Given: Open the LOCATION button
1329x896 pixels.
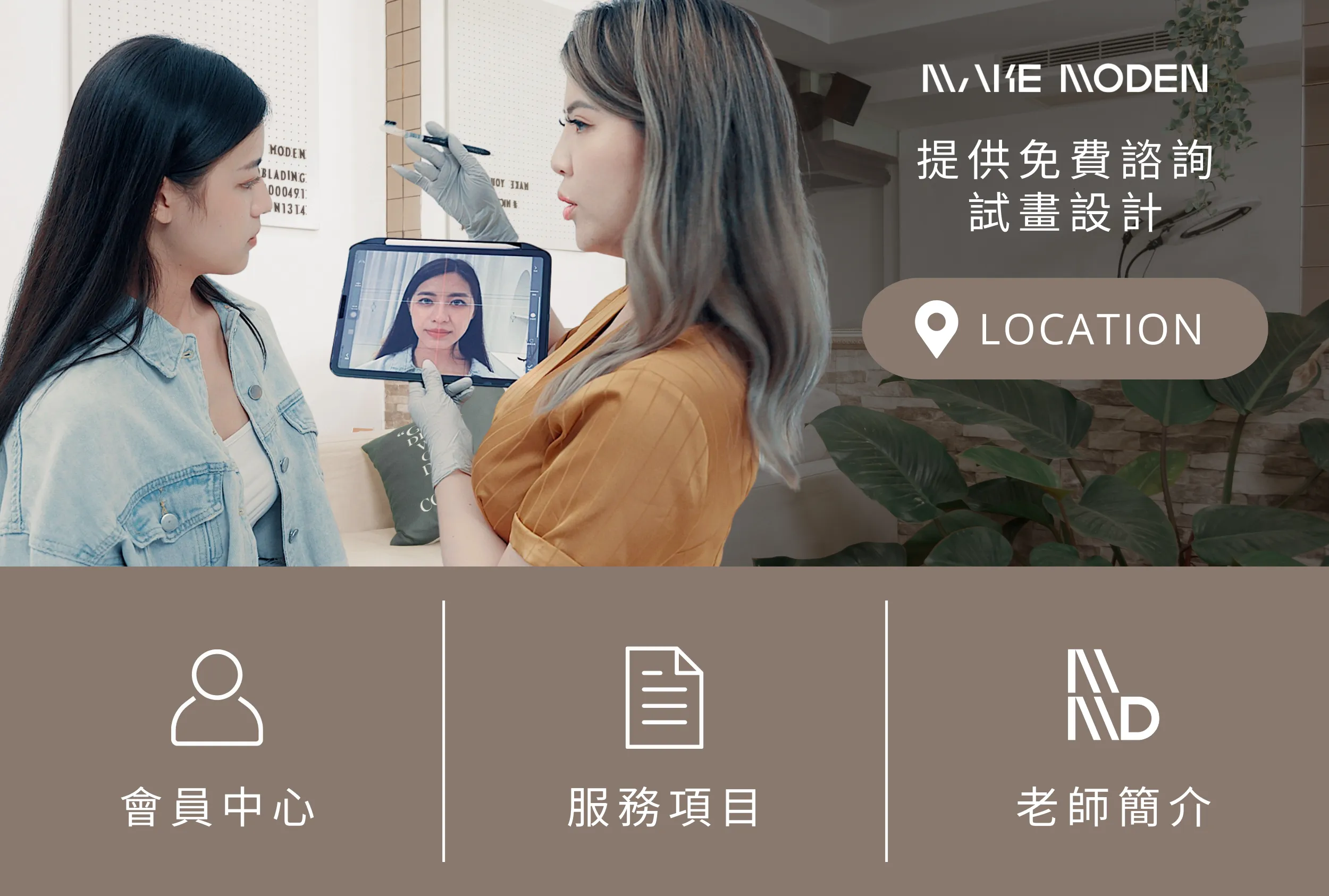Looking at the screenshot, I should (1064, 328).
